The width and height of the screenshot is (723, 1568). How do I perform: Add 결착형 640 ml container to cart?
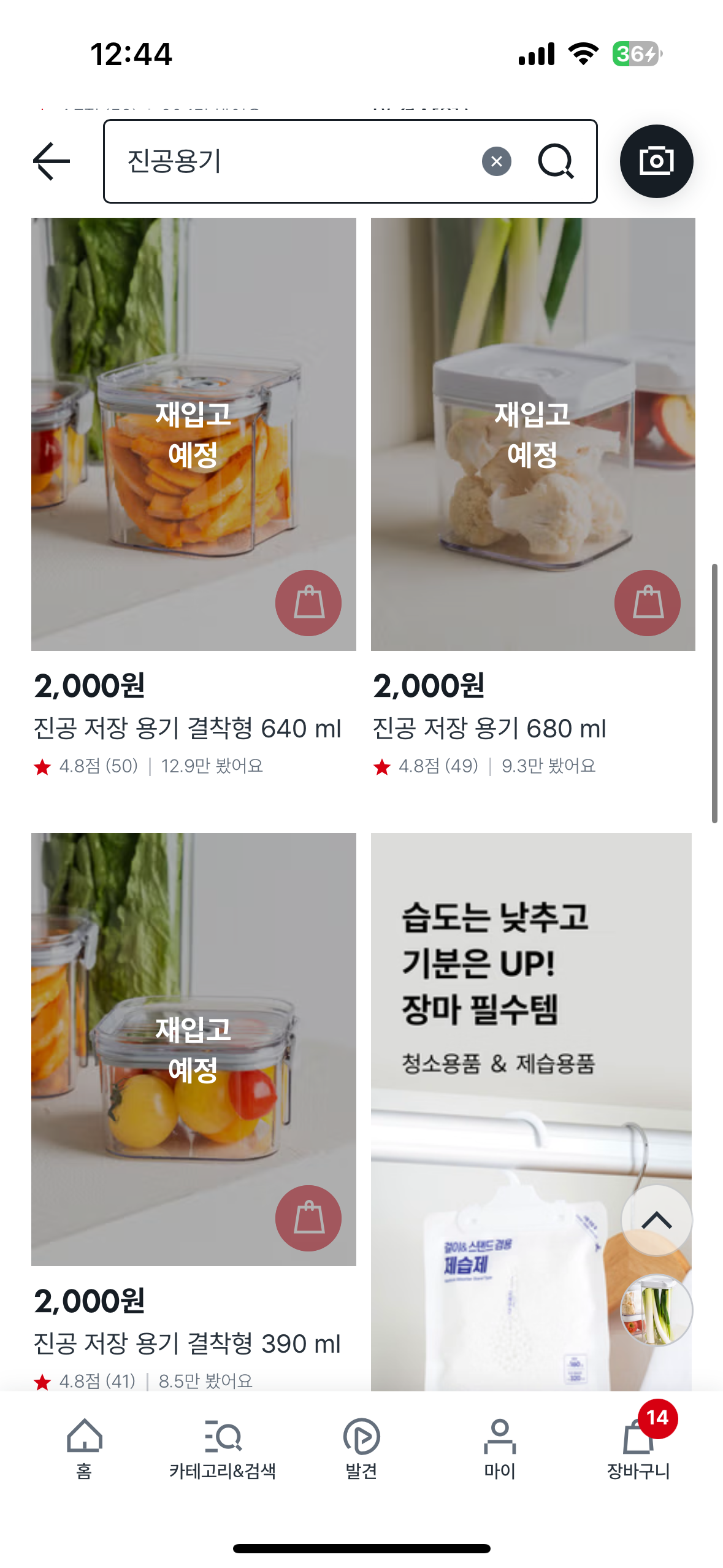[x=308, y=603]
